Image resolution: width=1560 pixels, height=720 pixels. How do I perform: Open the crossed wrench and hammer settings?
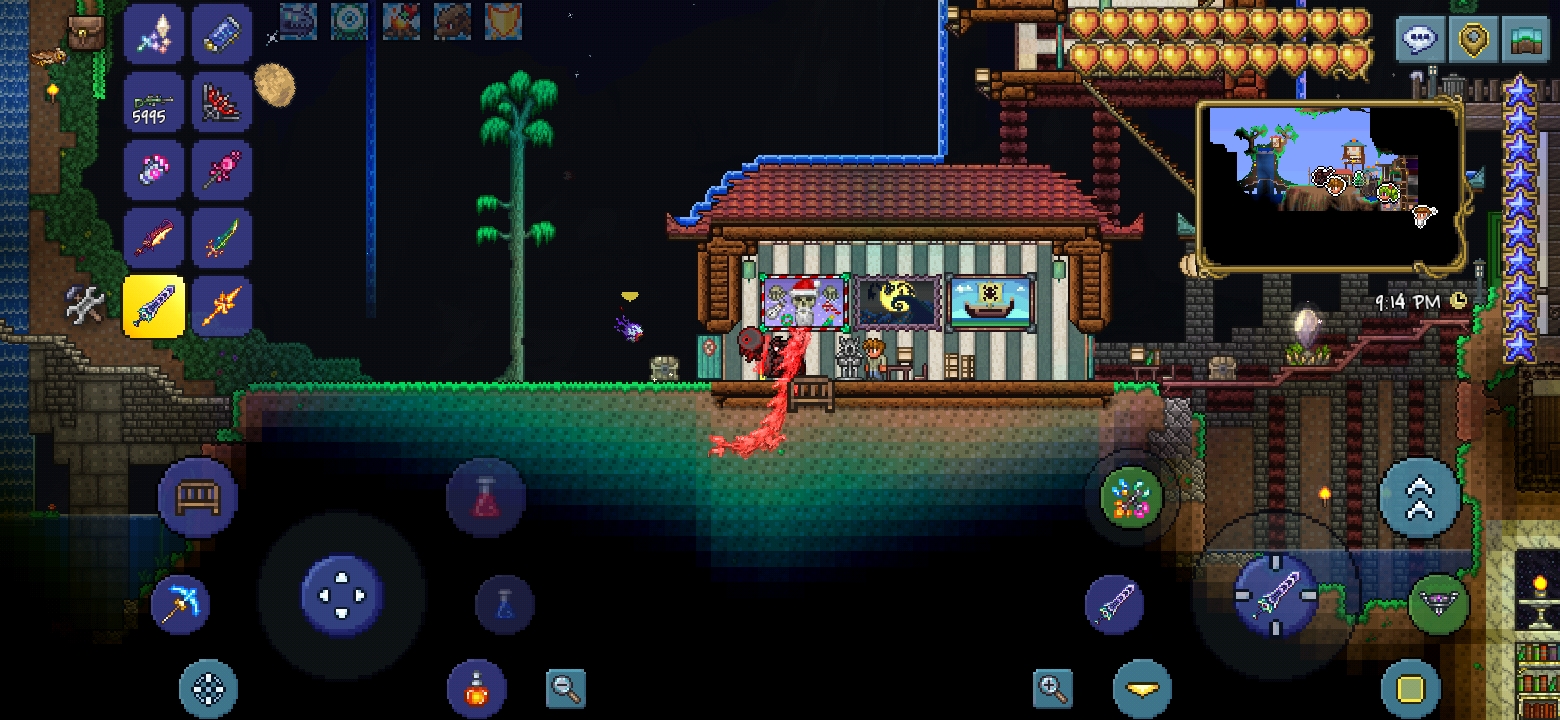coord(86,304)
